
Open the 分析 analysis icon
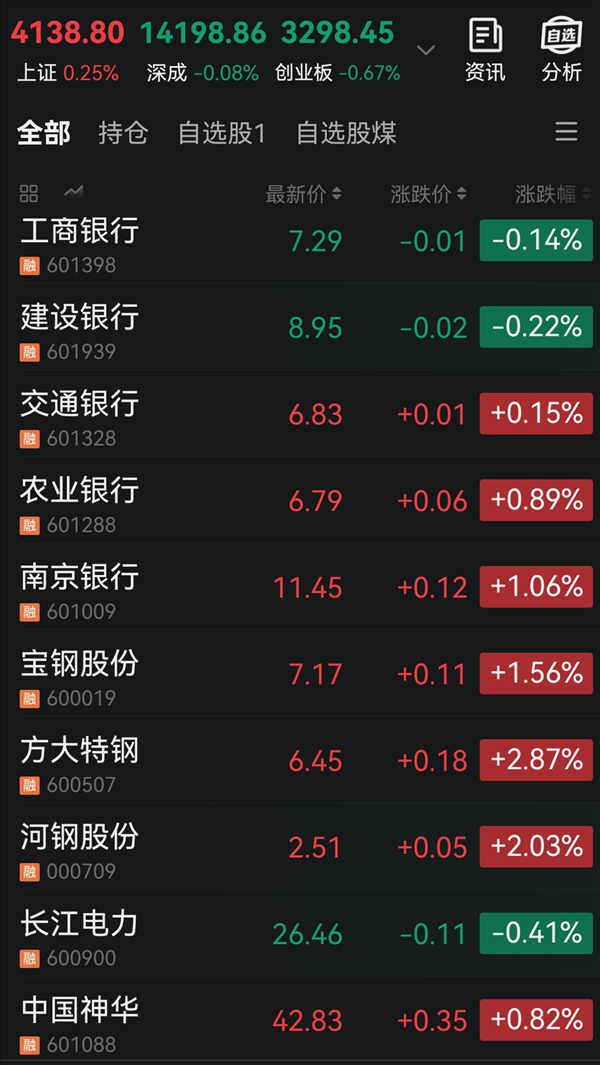(561, 50)
